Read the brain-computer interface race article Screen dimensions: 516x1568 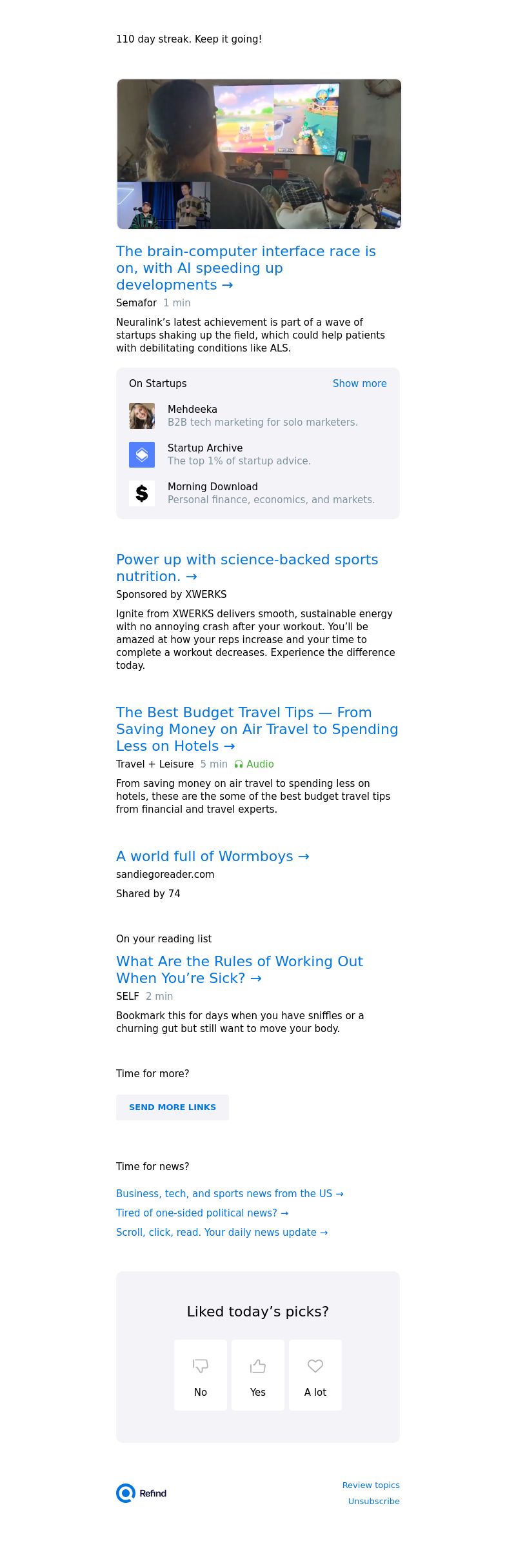[x=245, y=268]
